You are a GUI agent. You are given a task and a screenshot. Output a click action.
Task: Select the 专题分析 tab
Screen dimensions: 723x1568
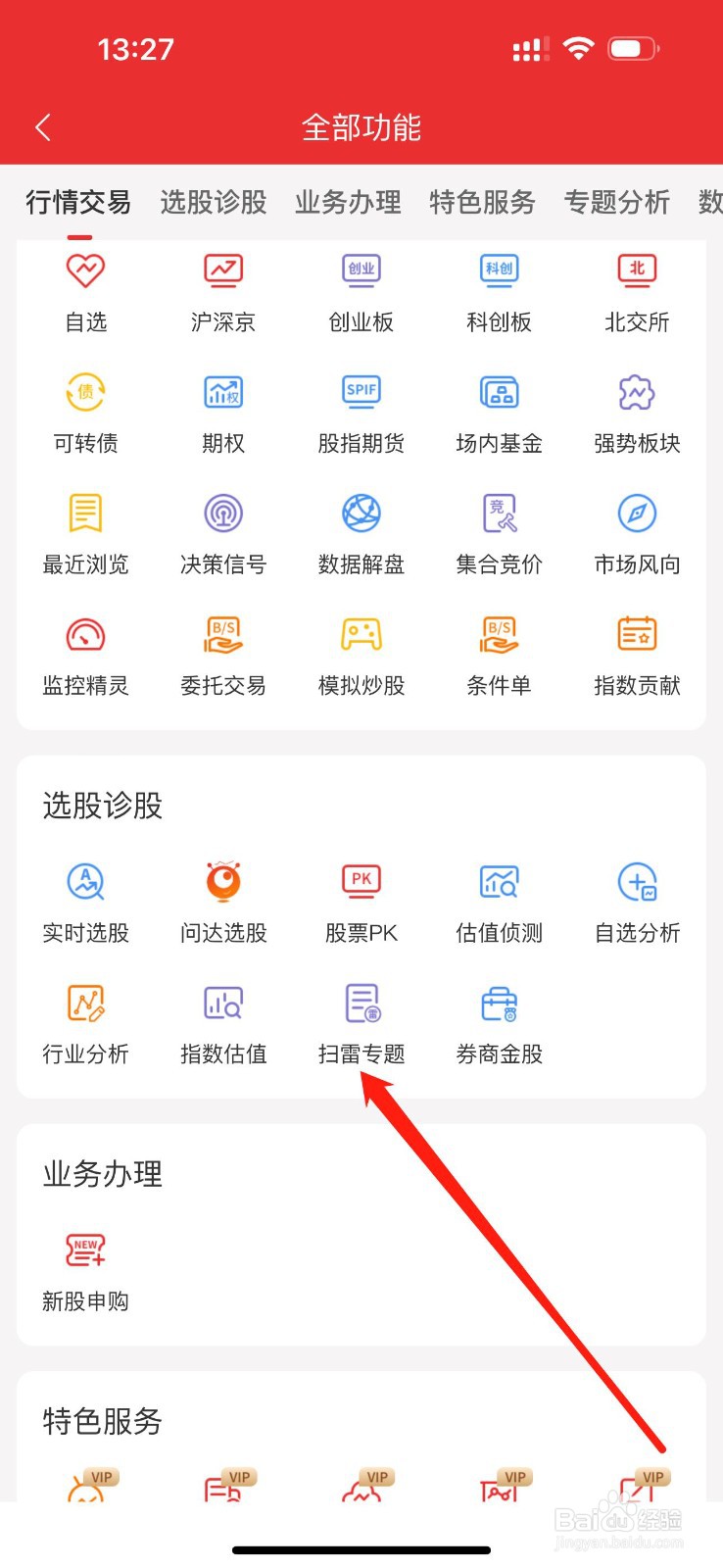click(616, 203)
